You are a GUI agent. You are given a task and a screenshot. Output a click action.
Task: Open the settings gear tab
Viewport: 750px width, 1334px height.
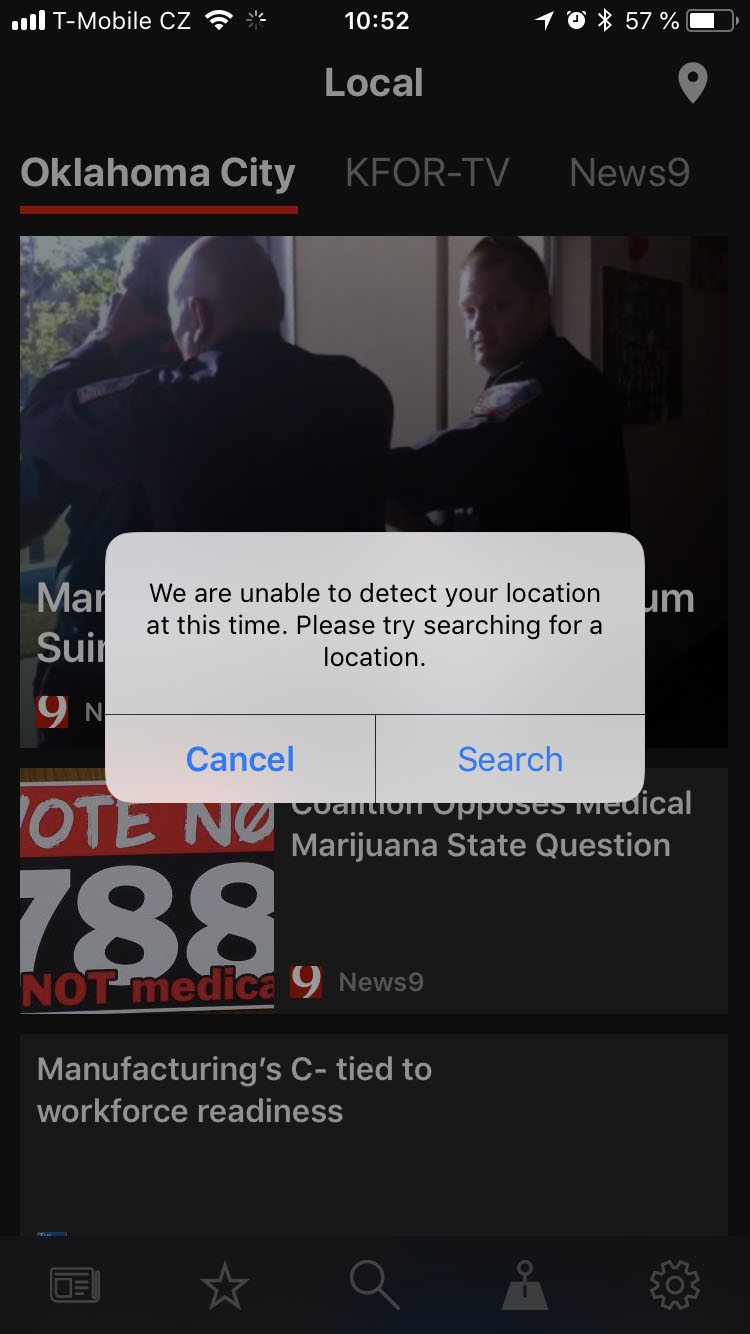[x=674, y=1284]
